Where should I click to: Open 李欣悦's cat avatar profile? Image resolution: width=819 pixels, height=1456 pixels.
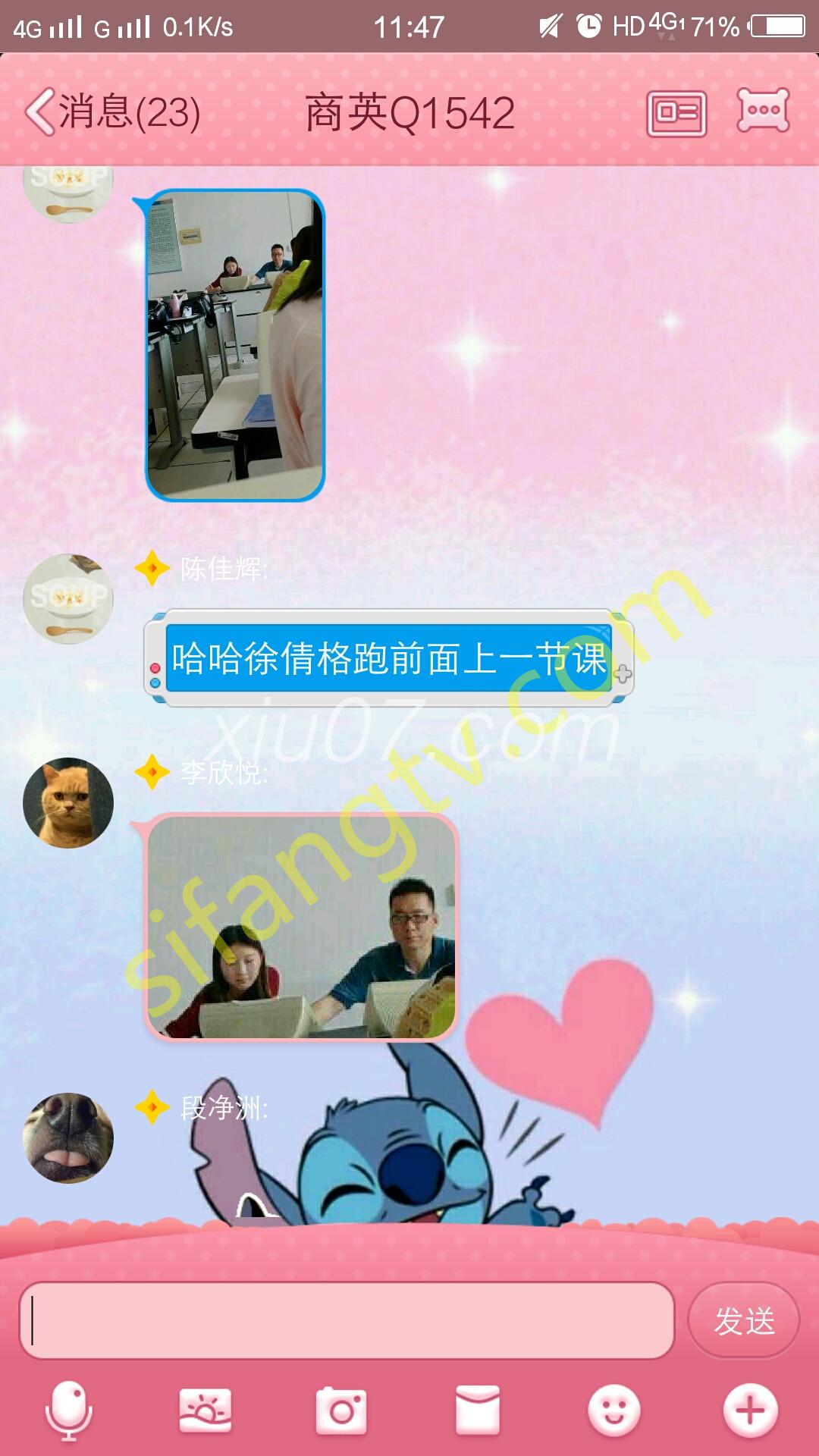point(68,802)
